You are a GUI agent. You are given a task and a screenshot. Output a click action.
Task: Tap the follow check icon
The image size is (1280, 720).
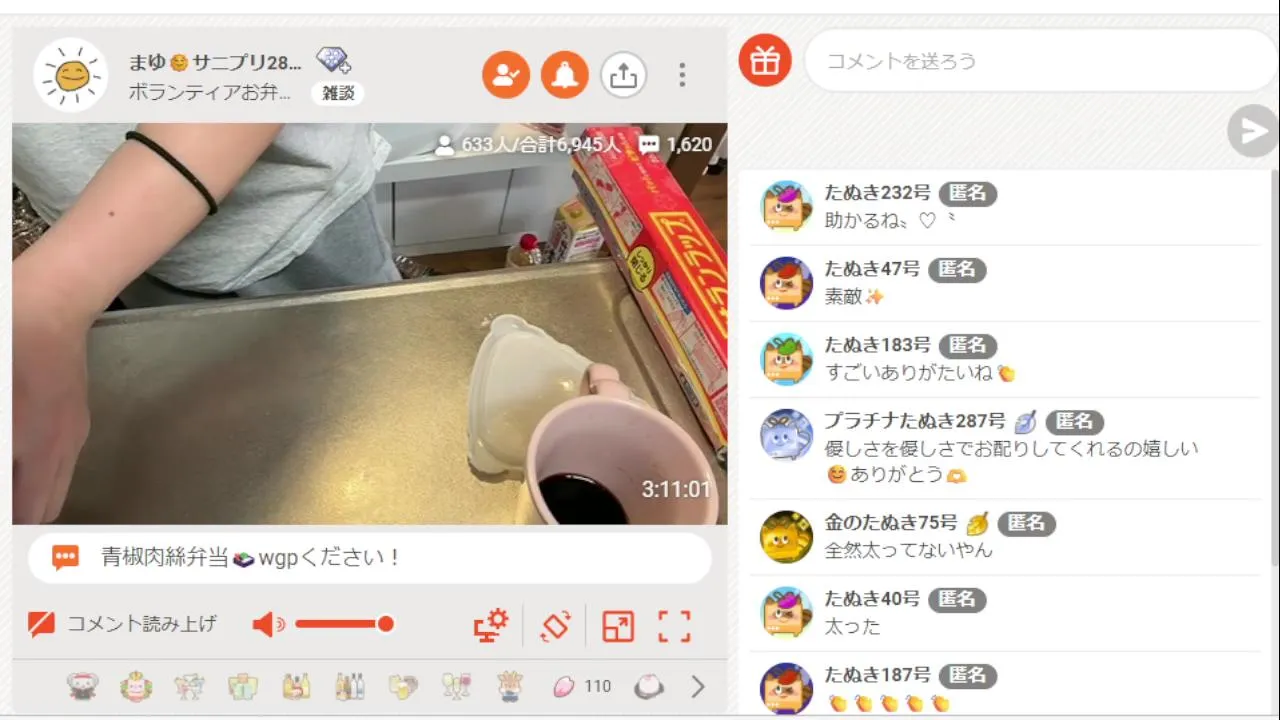[506, 75]
